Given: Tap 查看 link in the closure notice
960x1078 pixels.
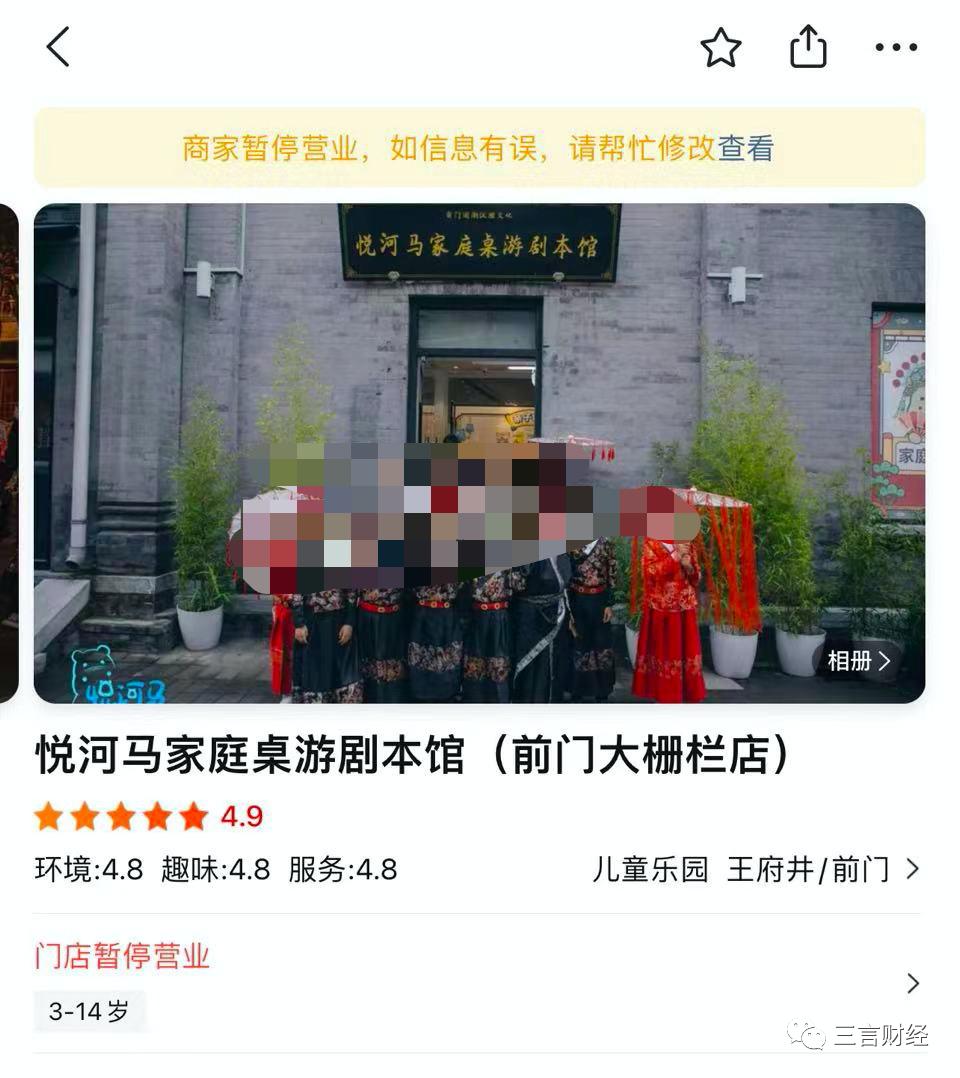Looking at the screenshot, I should coord(746,148).
